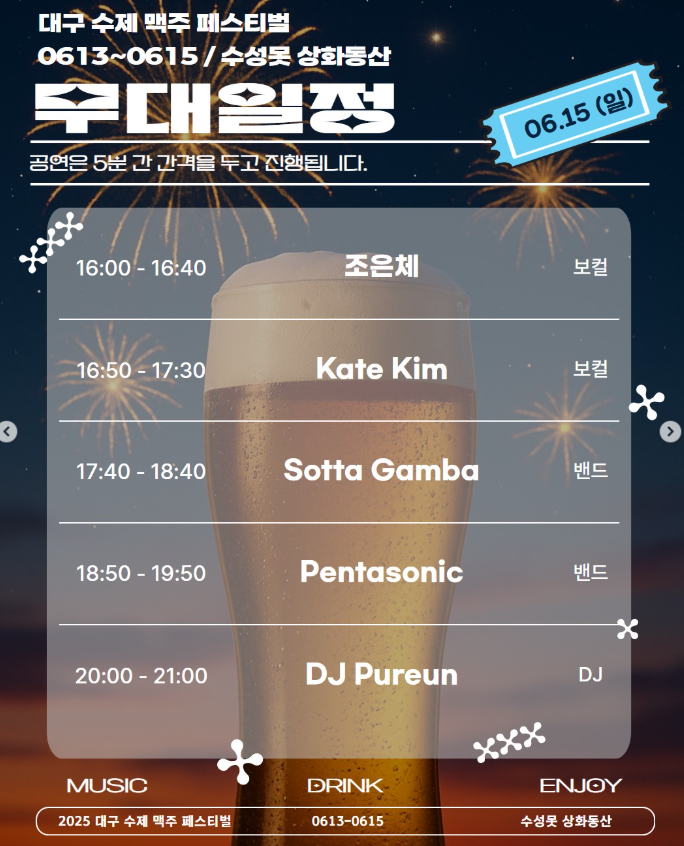Go to the next carousel image
Screen dimensions: 684x846
670,432
